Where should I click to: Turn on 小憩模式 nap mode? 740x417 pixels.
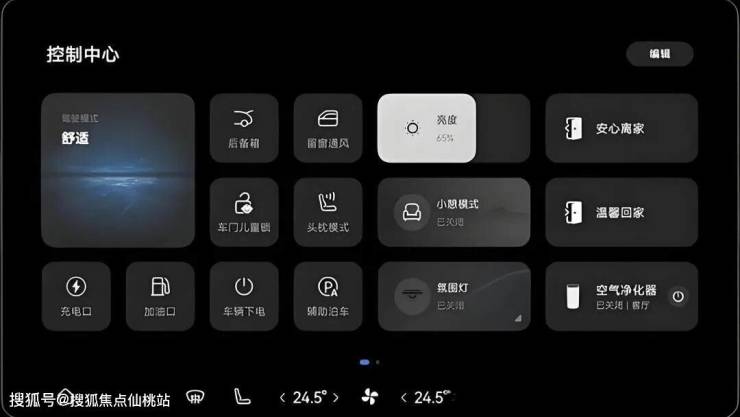tap(453, 212)
